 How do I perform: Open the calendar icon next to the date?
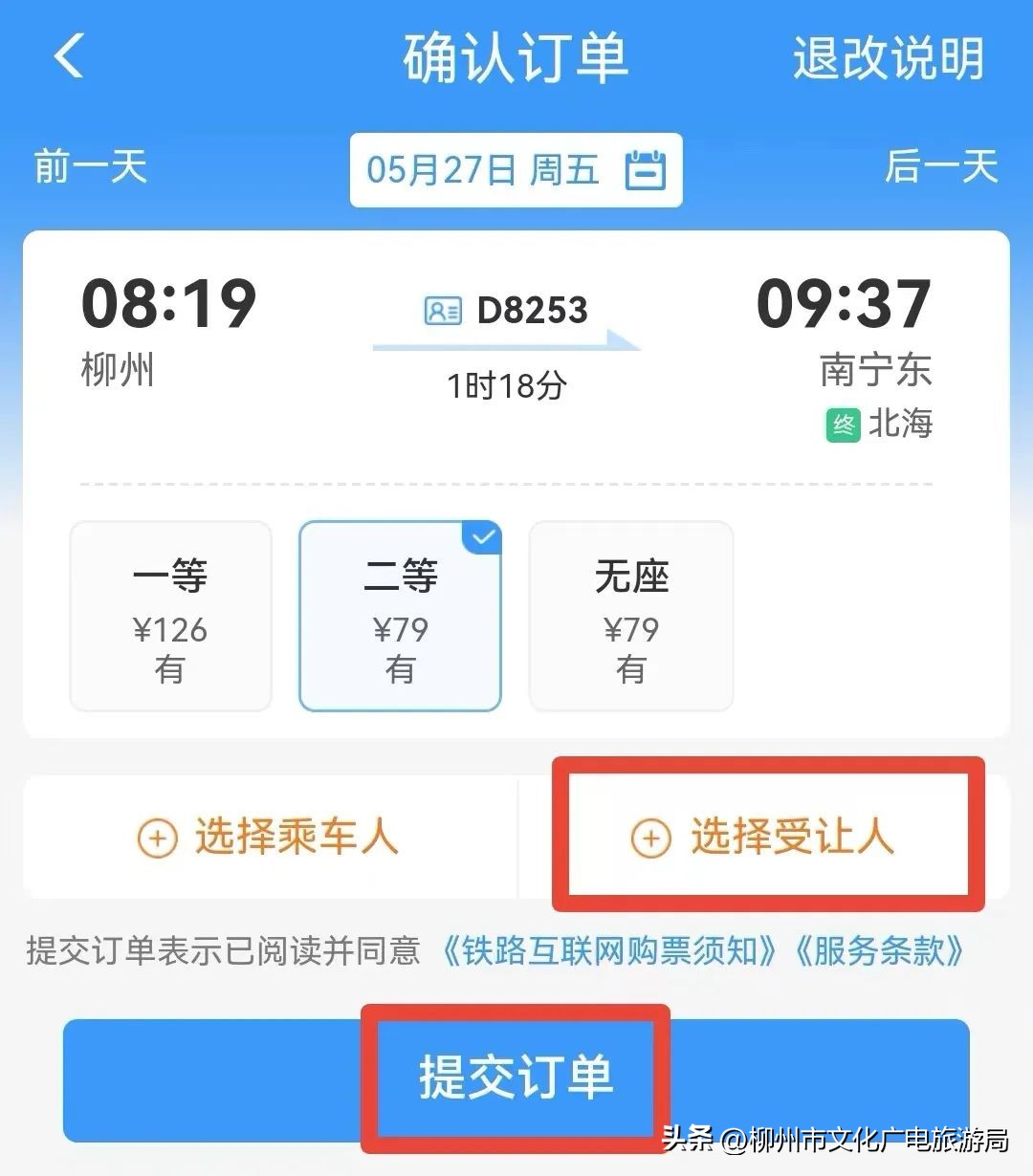click(646, 170)
